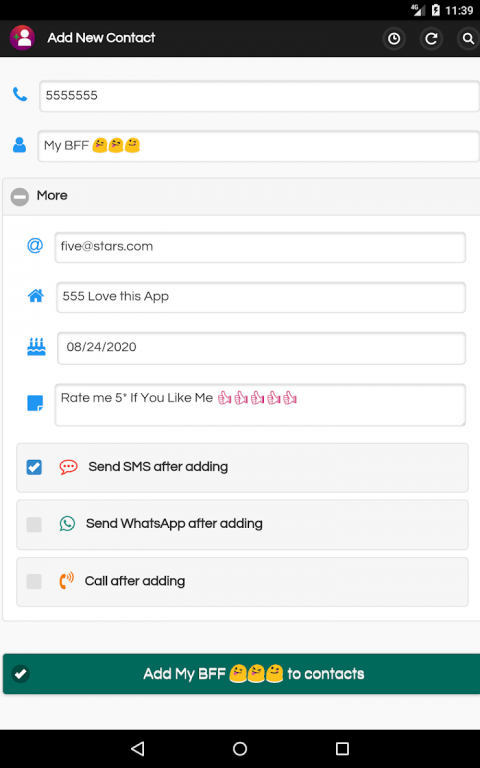
Task: Edit the name field My BFF
Action: click(259, 146)
